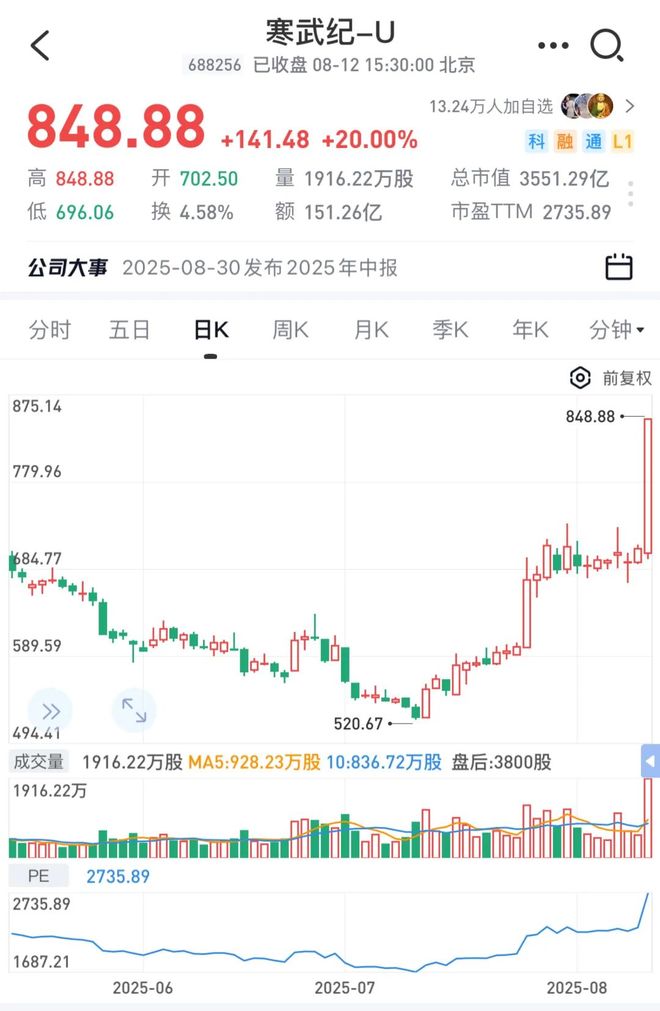Viewport: 660px width, 1011px height.
Task: Open the search magnifier icon
Action: coord(607,45)
